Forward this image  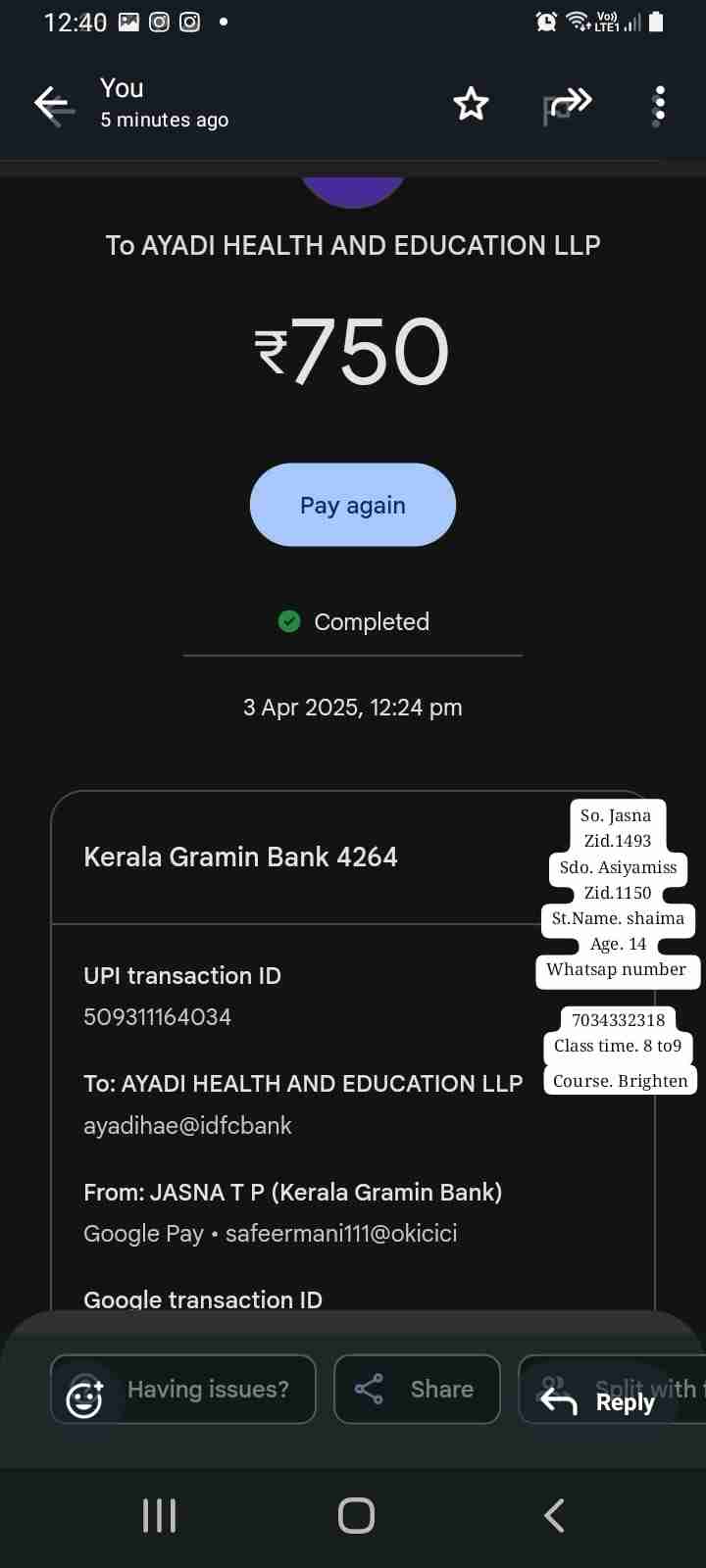pos(568,103)
